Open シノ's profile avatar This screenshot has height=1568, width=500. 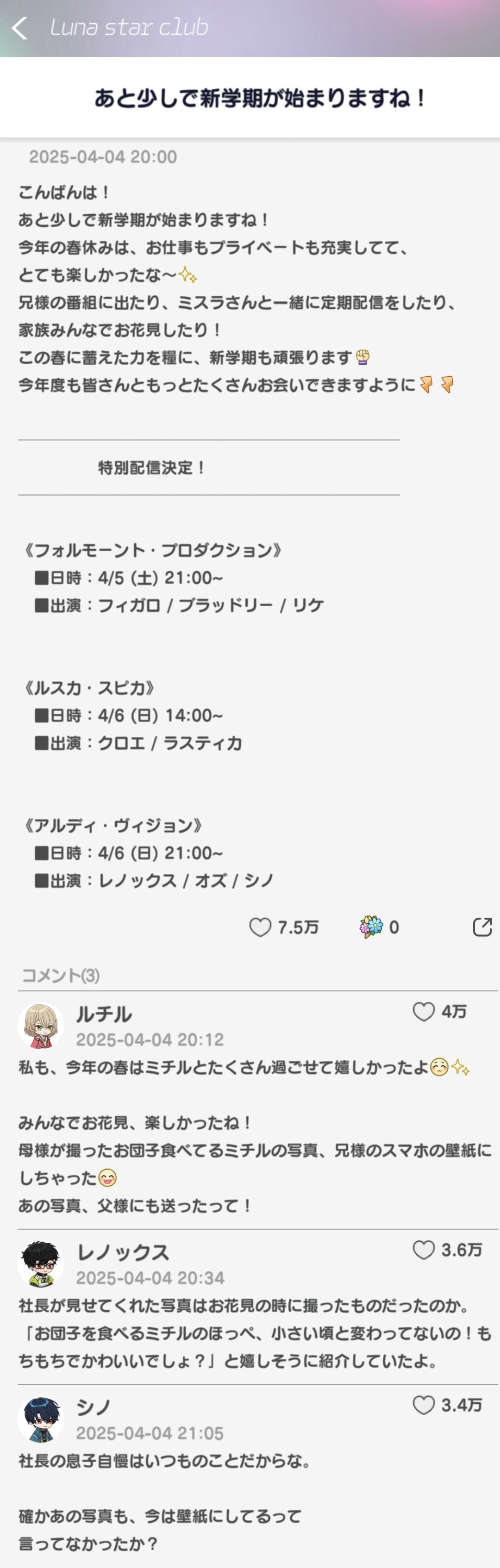[x=41, y=1419]
